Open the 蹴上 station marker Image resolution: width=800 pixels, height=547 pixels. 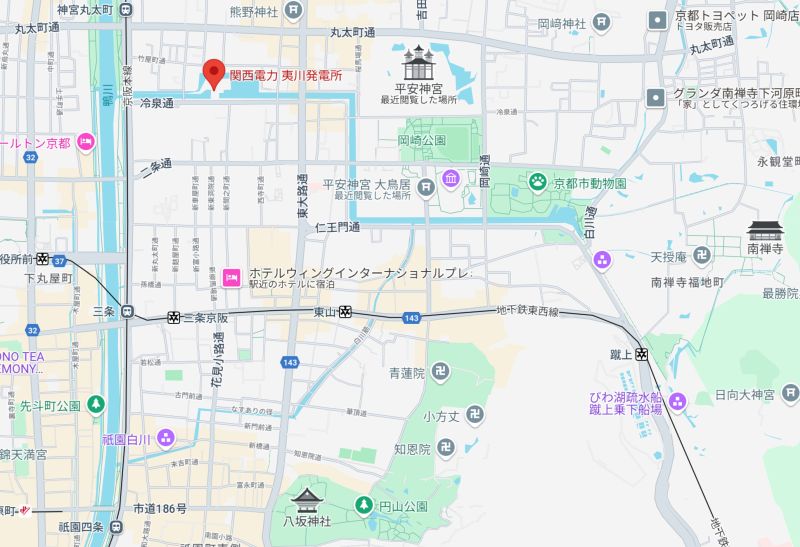tap(641, 354)
